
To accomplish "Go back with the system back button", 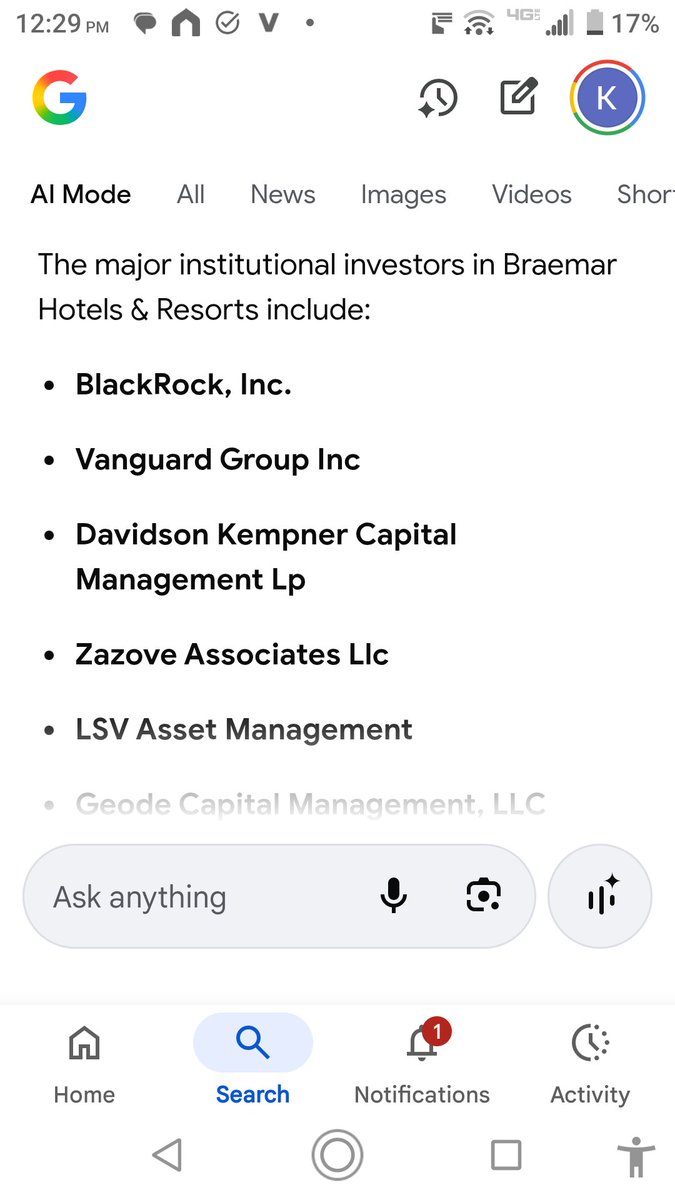I will point(167,1156).
